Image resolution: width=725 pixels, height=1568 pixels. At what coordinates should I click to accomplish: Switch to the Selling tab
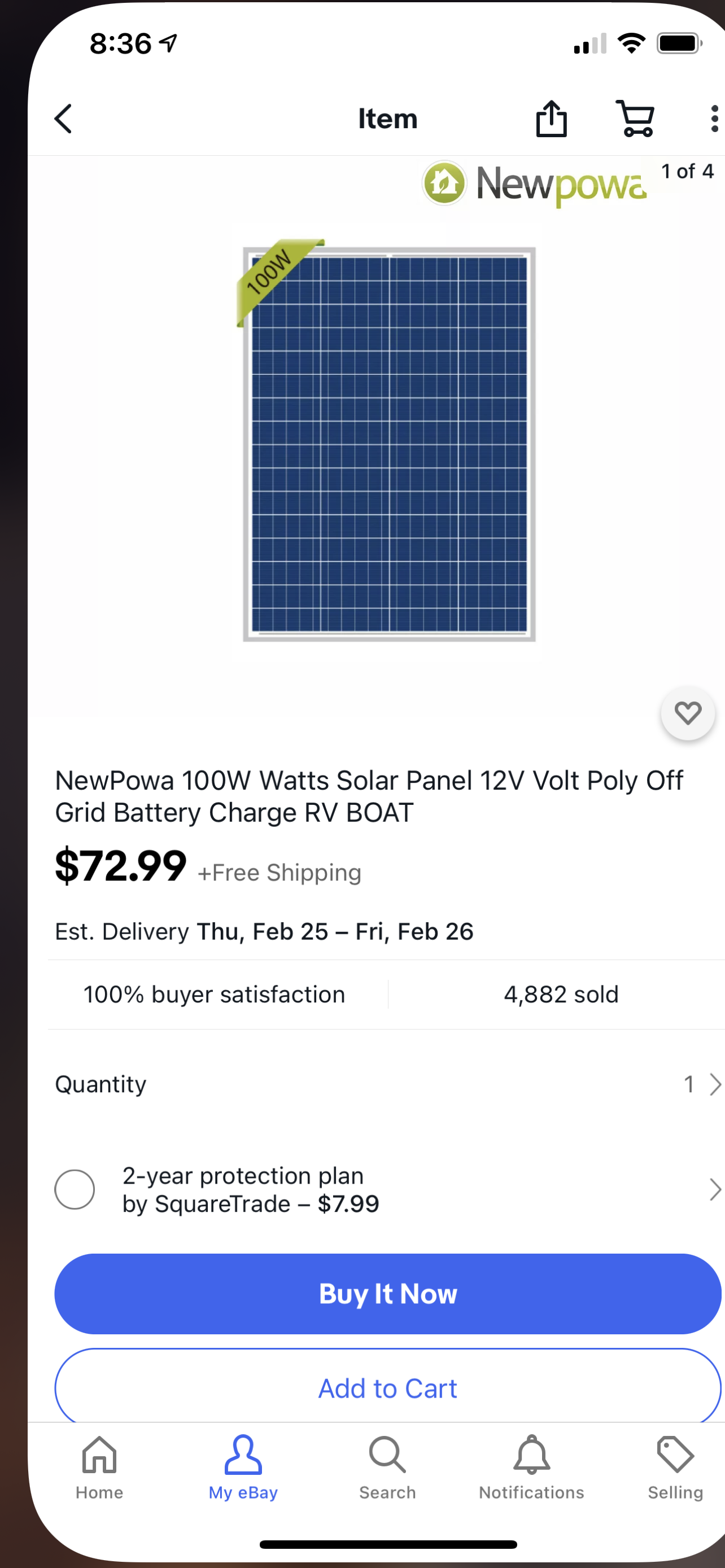[676, 1468]
